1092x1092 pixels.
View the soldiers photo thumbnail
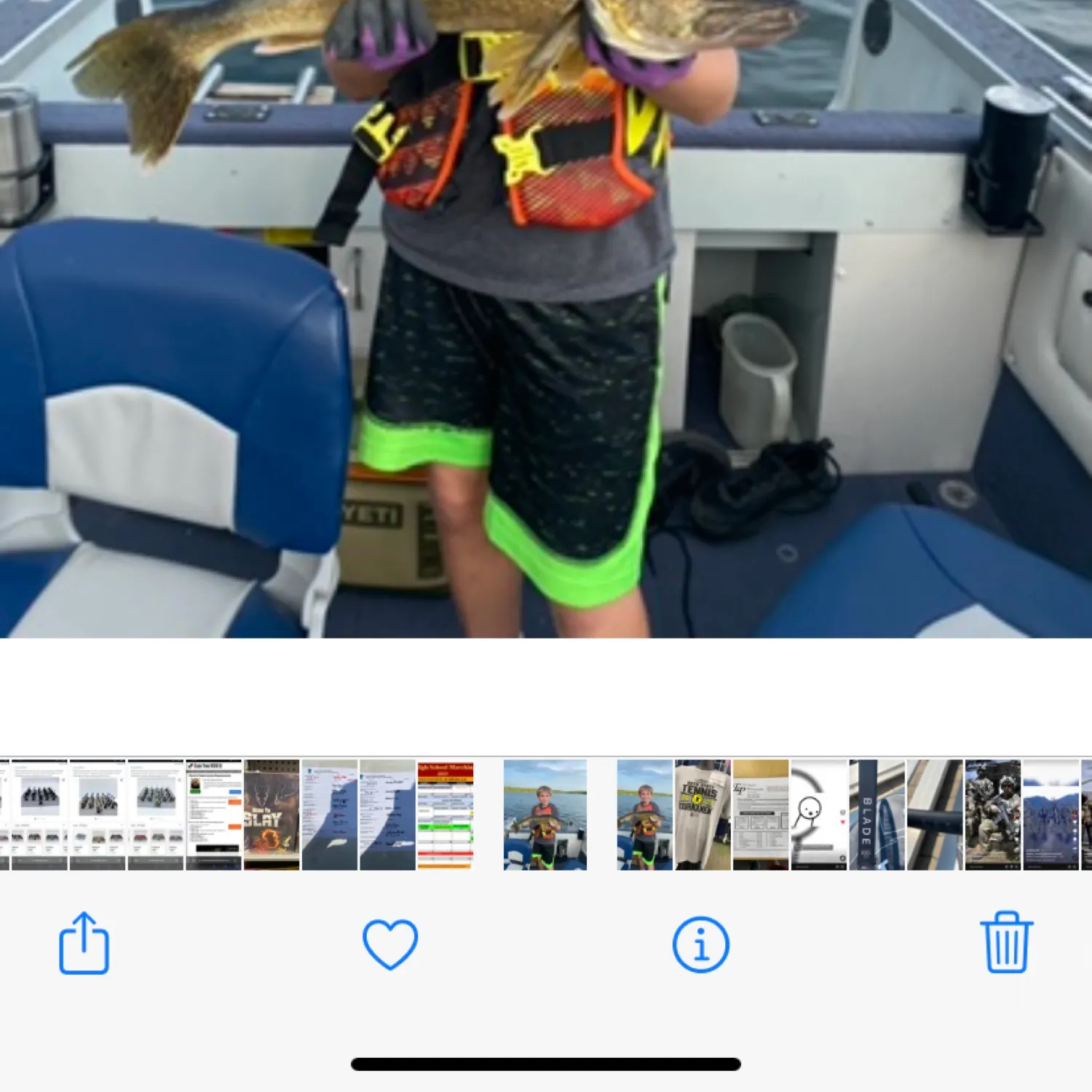click(992, 815)
